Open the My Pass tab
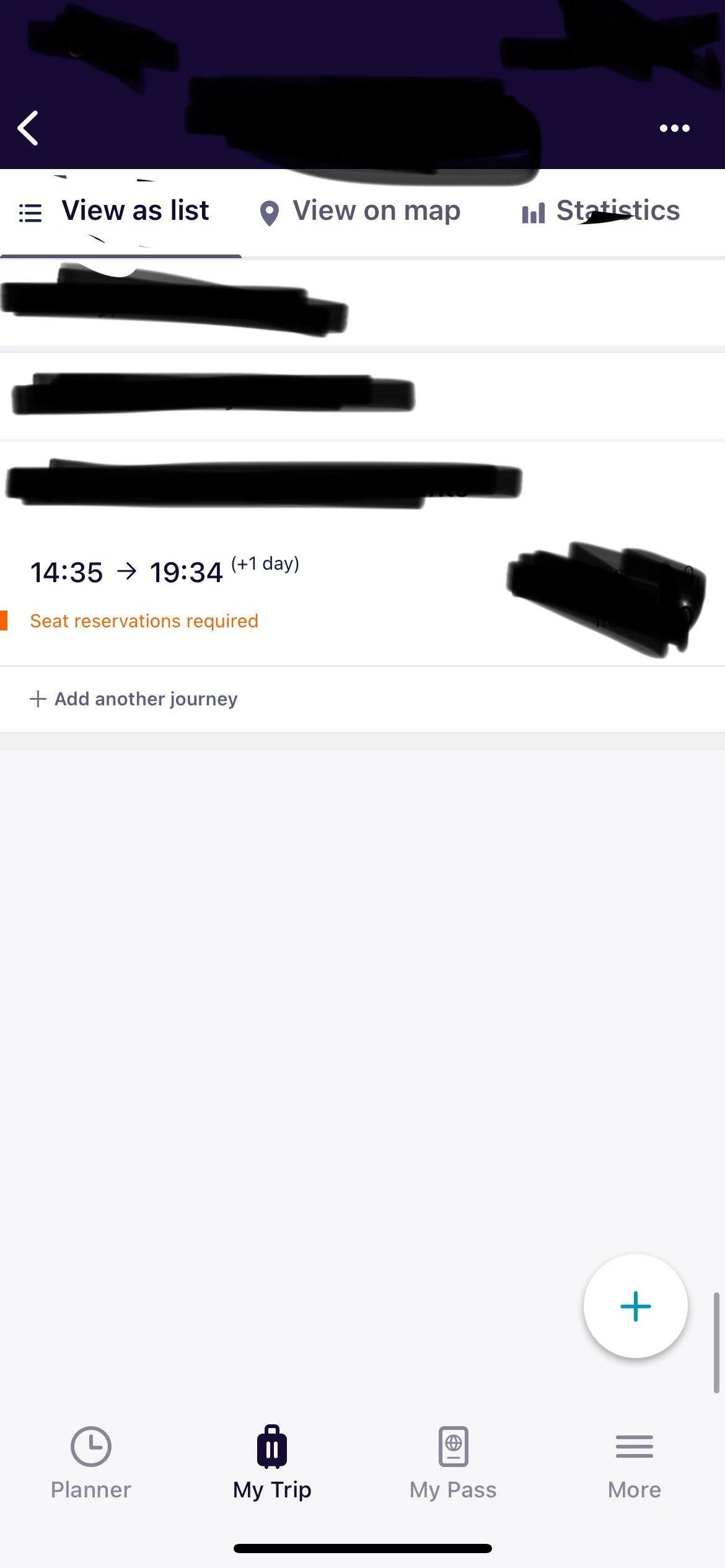Screen dimensions: 725x1568 click(453, 1463)
